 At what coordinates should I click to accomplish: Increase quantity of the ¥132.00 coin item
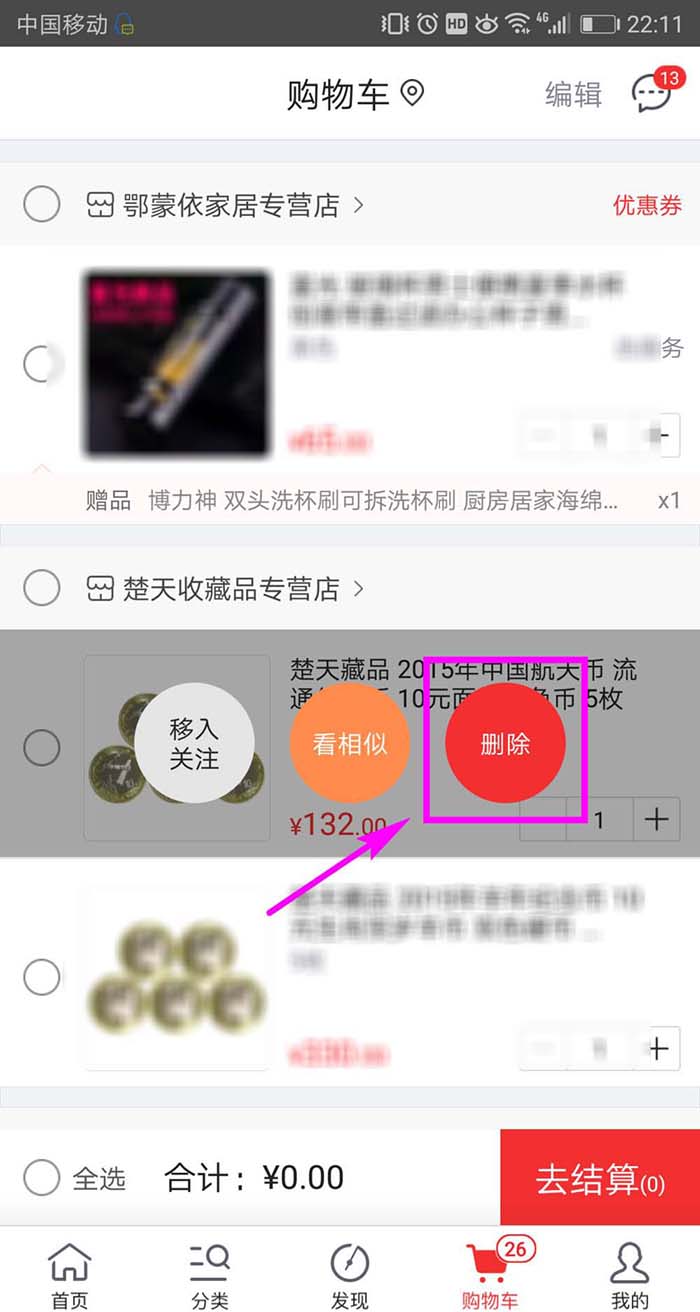(656, 820)
